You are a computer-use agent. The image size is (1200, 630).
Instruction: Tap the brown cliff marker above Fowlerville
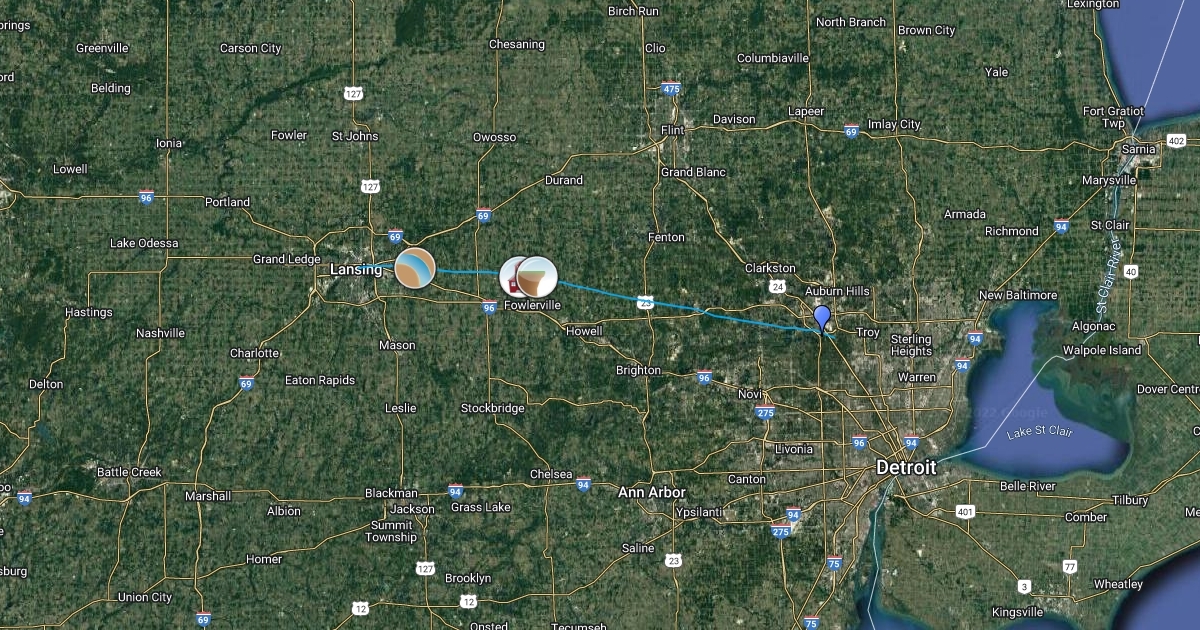539,276
